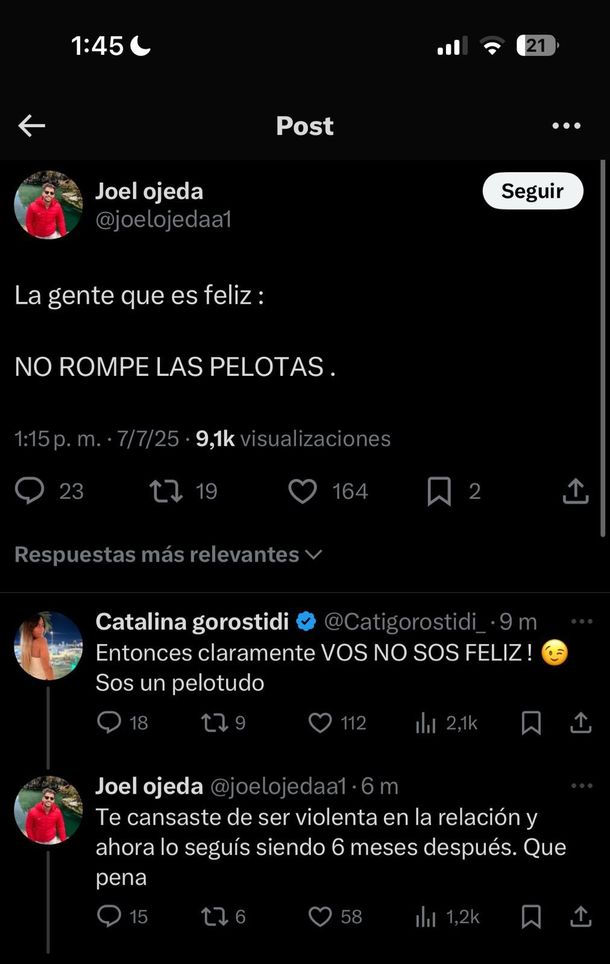Like the main post with 164 likes
This screenshot has width=610, height=964.
[x=302, y=491]
